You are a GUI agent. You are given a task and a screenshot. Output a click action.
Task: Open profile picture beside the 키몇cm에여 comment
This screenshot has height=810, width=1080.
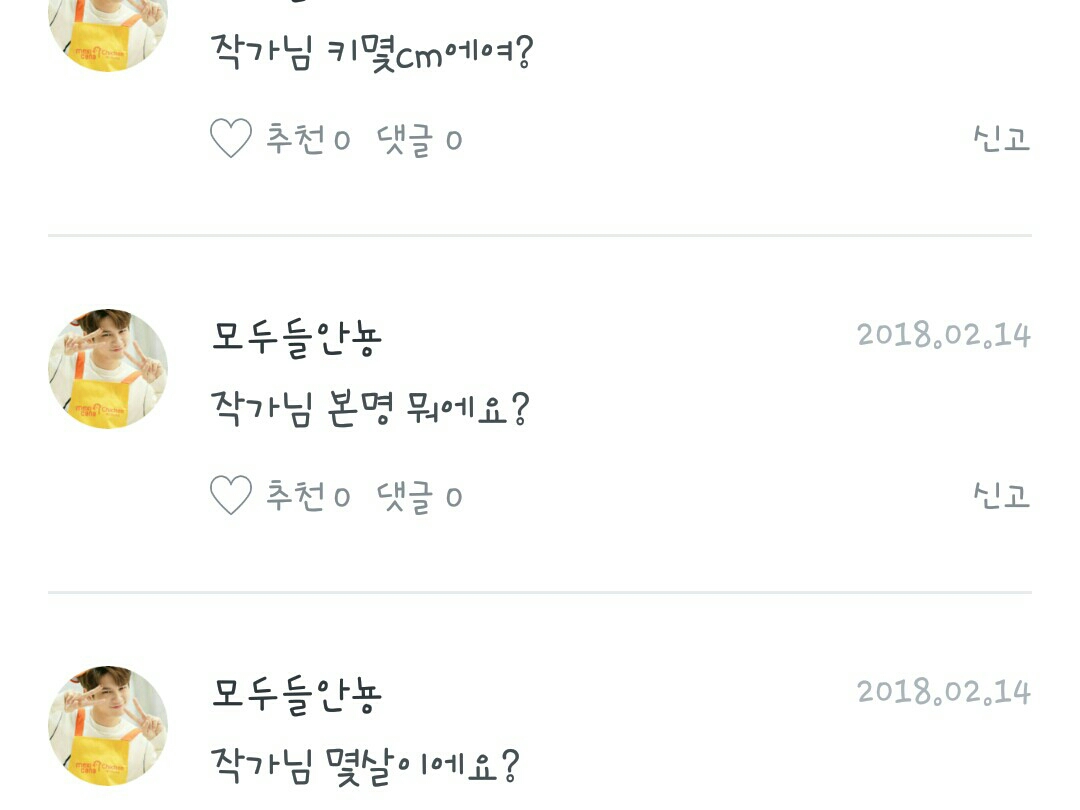pos(108,28)
